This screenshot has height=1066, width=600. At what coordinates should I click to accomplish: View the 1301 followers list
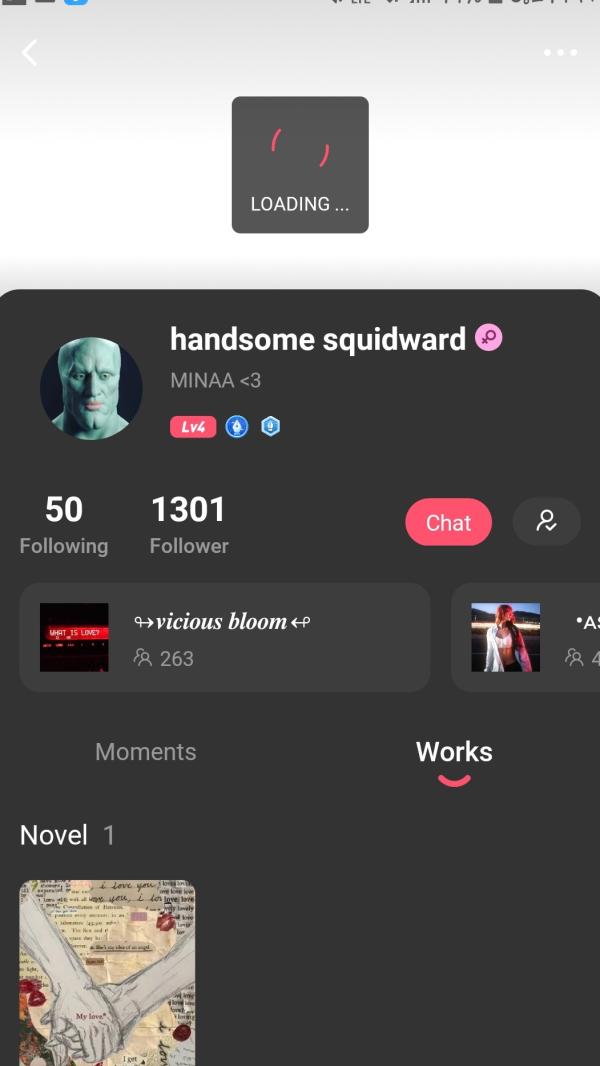(189, 524)
